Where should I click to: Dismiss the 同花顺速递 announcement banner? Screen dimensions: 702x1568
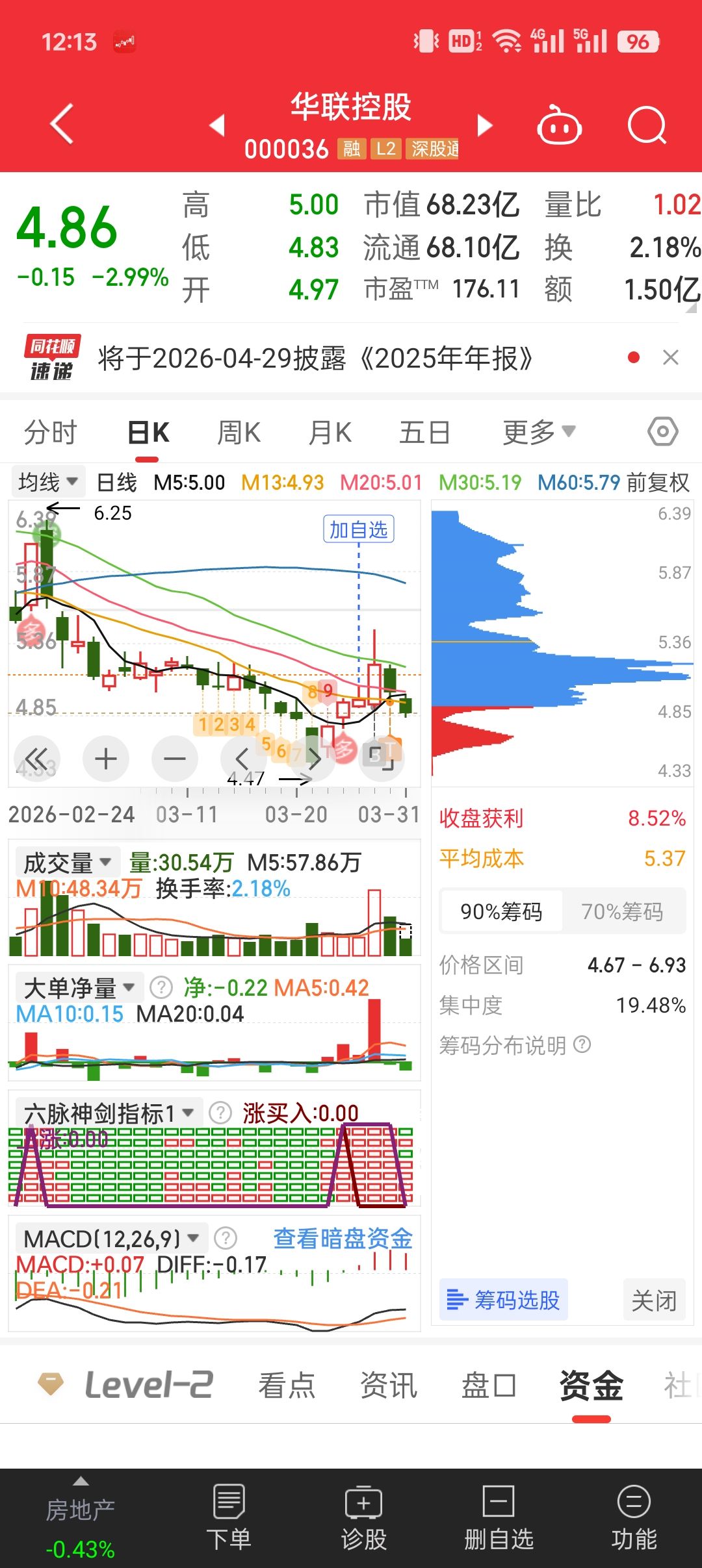coord(671,357)
